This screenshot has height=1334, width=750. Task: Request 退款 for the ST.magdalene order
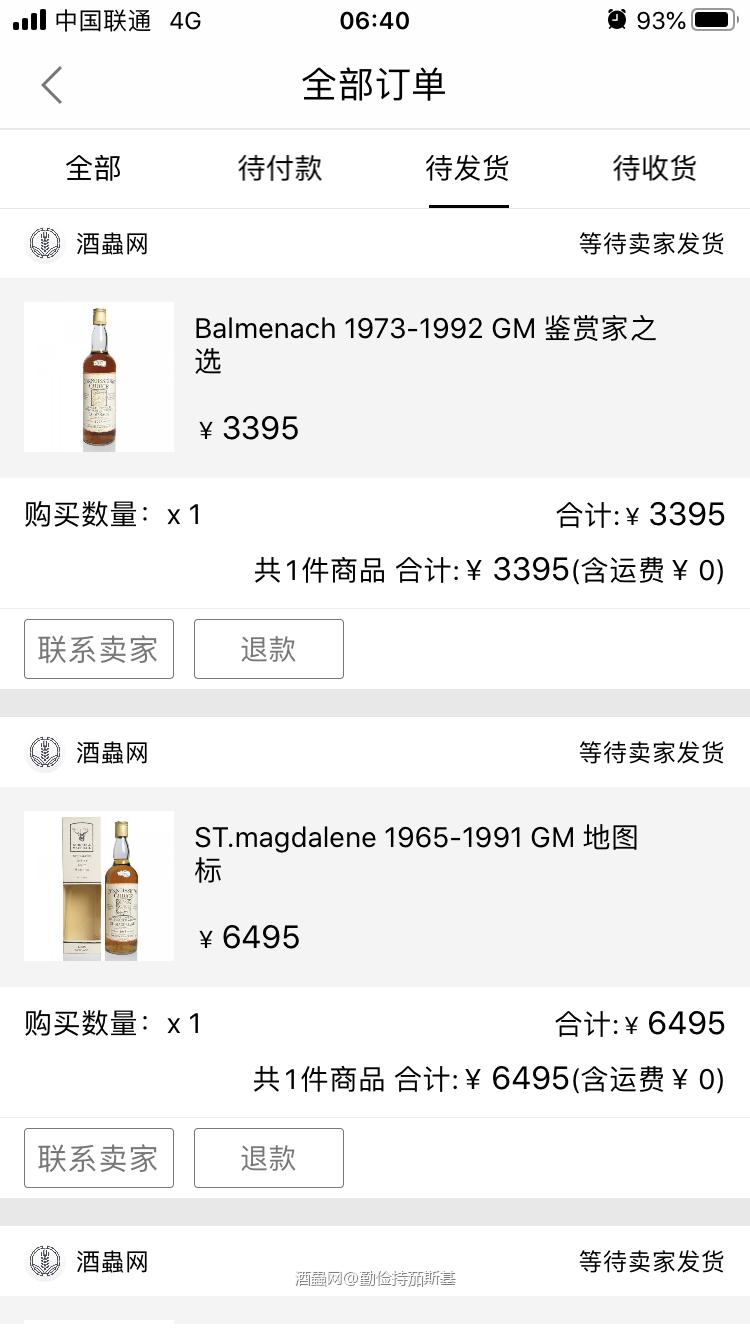pos(268,1157)
